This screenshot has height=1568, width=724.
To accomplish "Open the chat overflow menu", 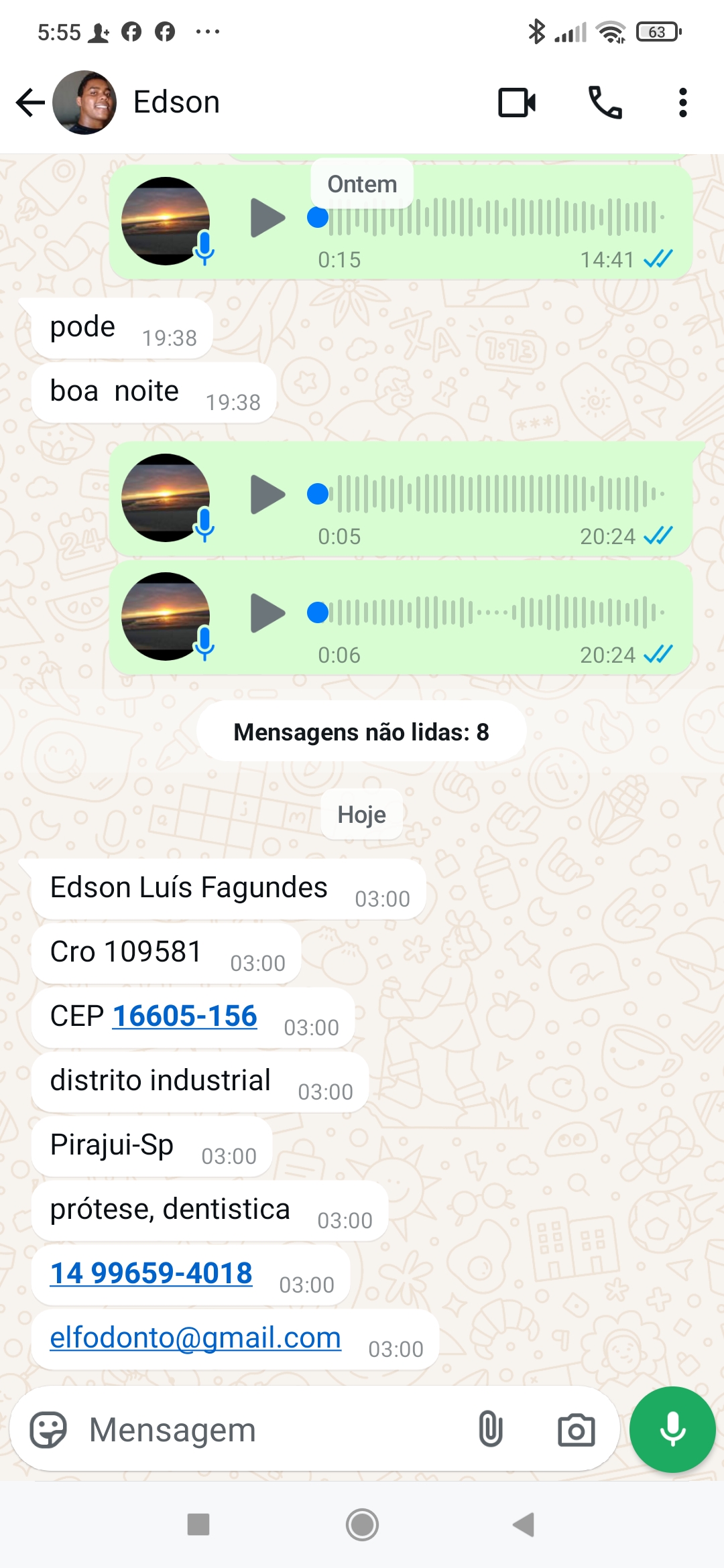I will pos(682,103).
